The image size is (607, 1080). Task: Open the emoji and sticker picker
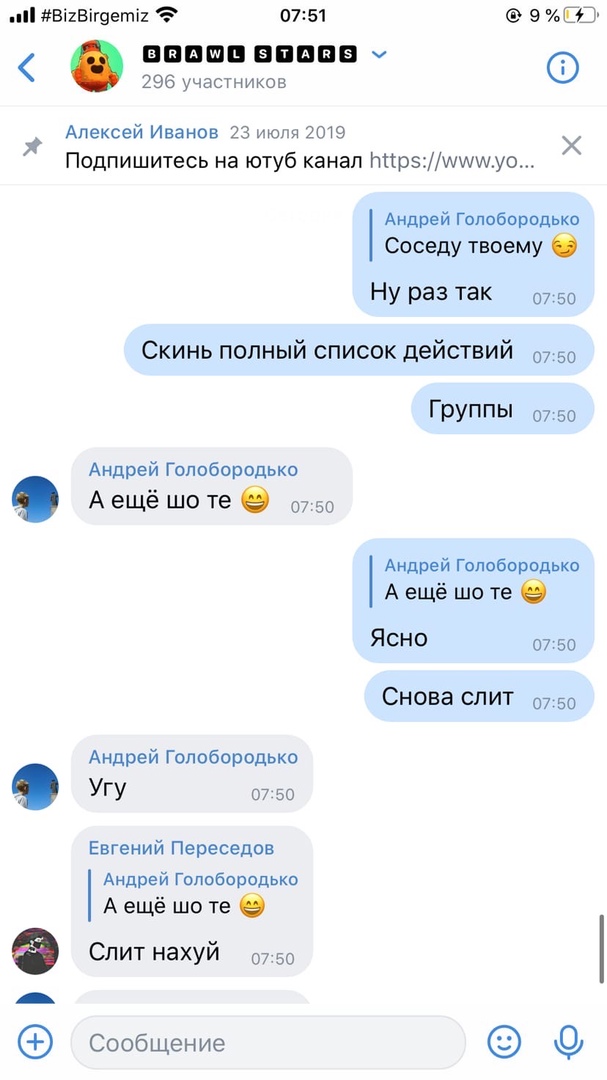[504, 1042]
